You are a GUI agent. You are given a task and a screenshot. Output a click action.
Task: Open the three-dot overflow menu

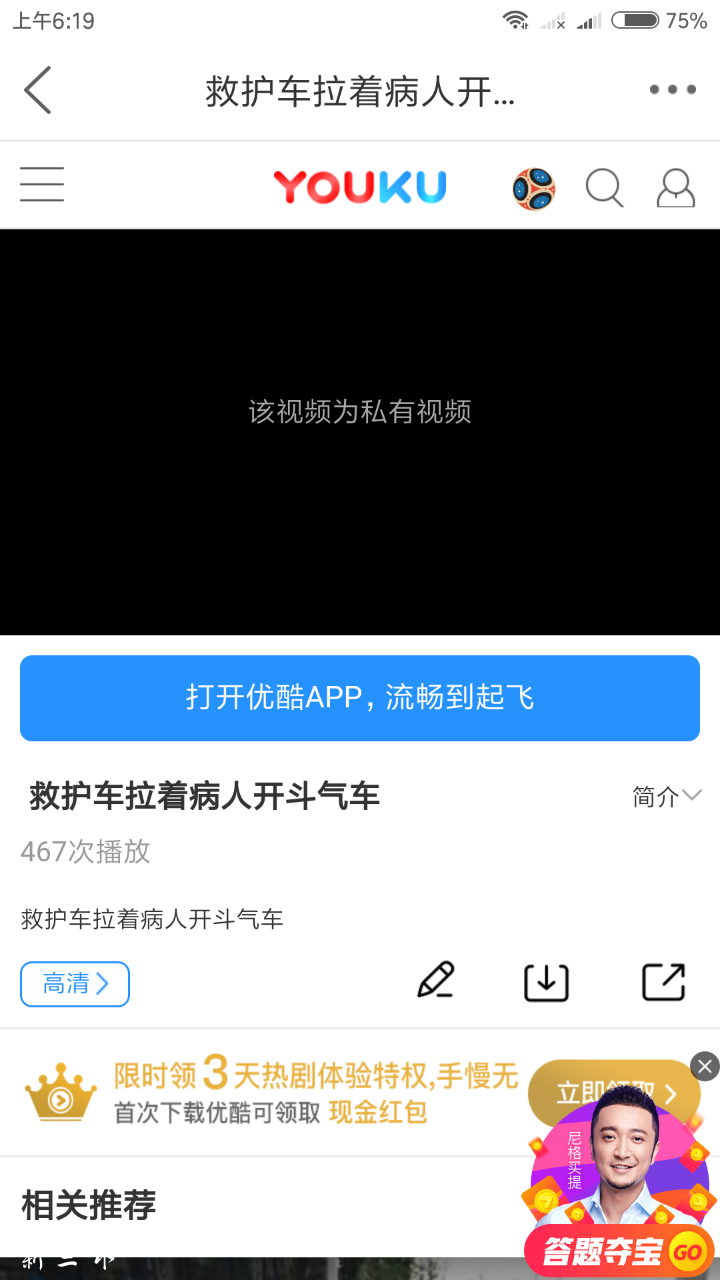click(672, 90)
